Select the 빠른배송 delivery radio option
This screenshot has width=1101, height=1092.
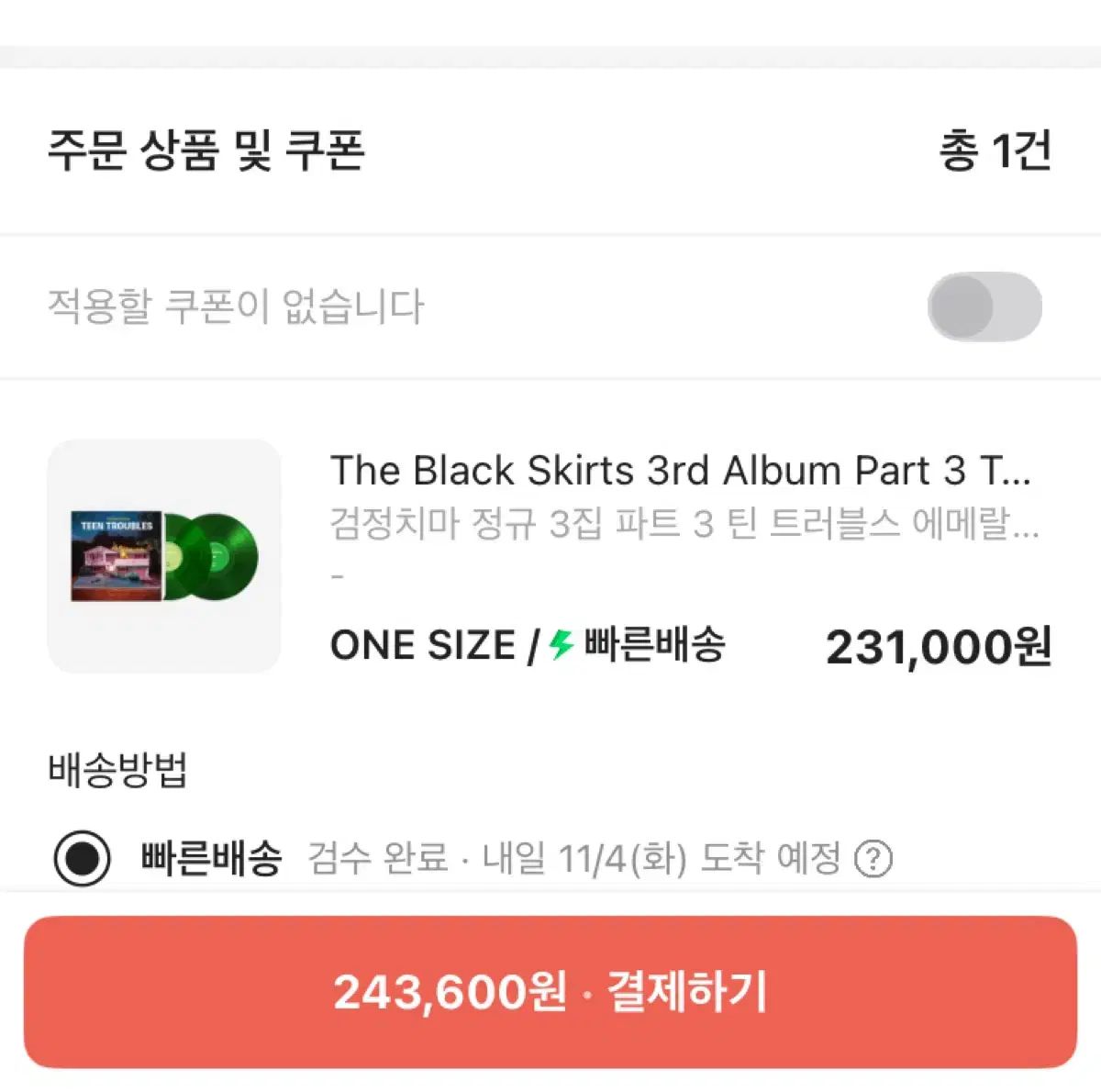coord(83,859)
